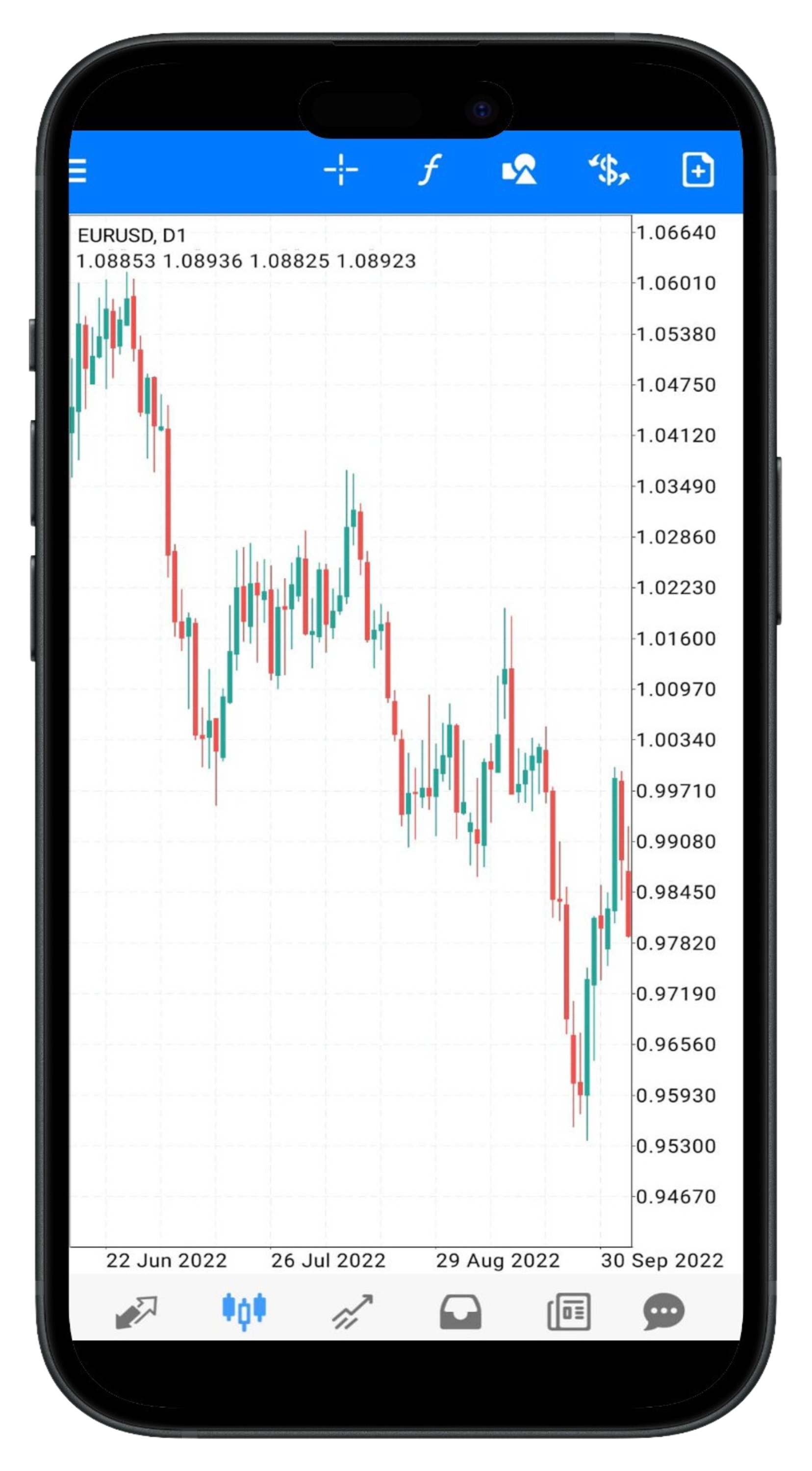Viewport: 812px width, 1471px height.
Task: Open the Chat messages tab
Action: pyautogui.click(x=663, y=1312)
